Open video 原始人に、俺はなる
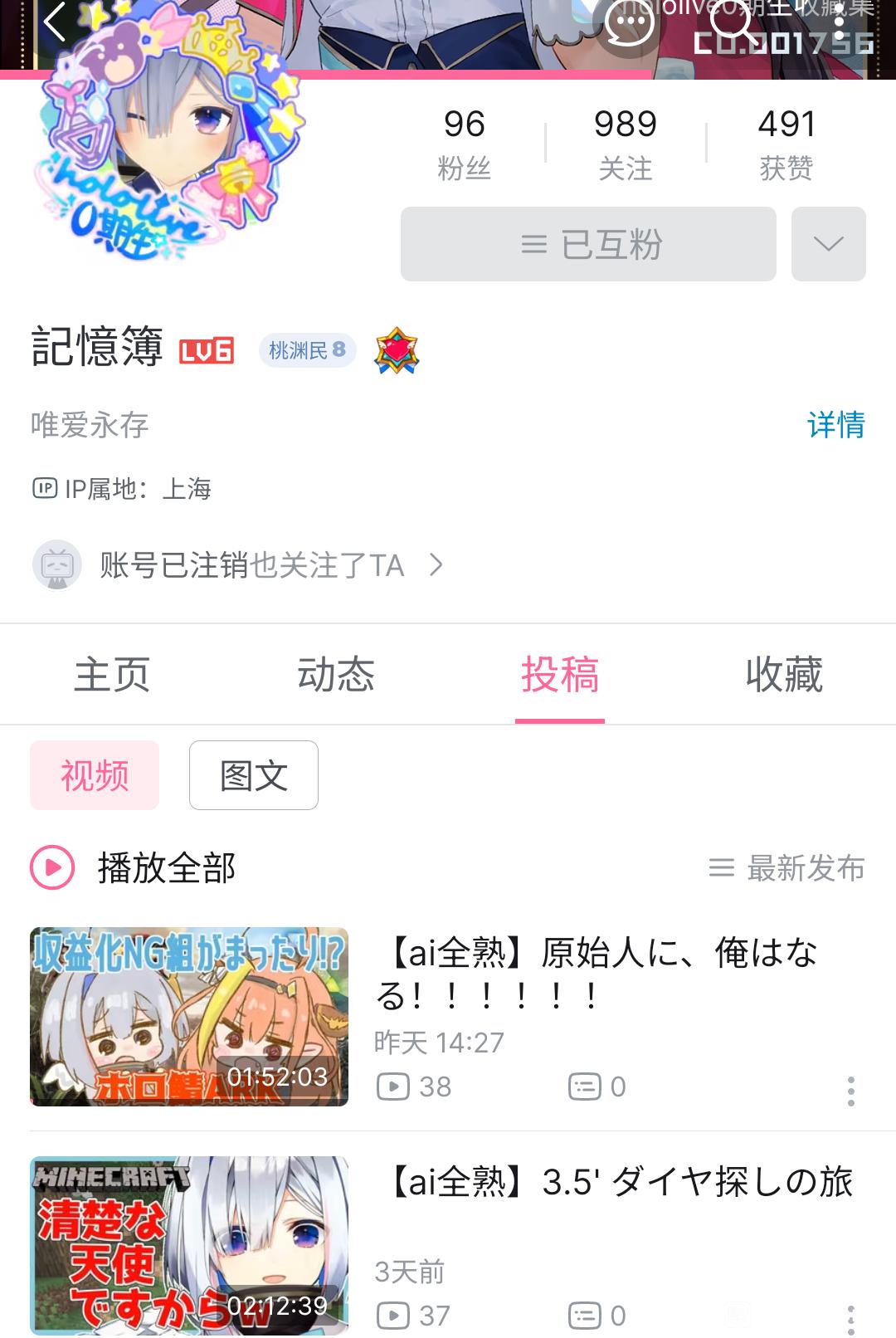The image size is (896, 1338). click(597, 973)
